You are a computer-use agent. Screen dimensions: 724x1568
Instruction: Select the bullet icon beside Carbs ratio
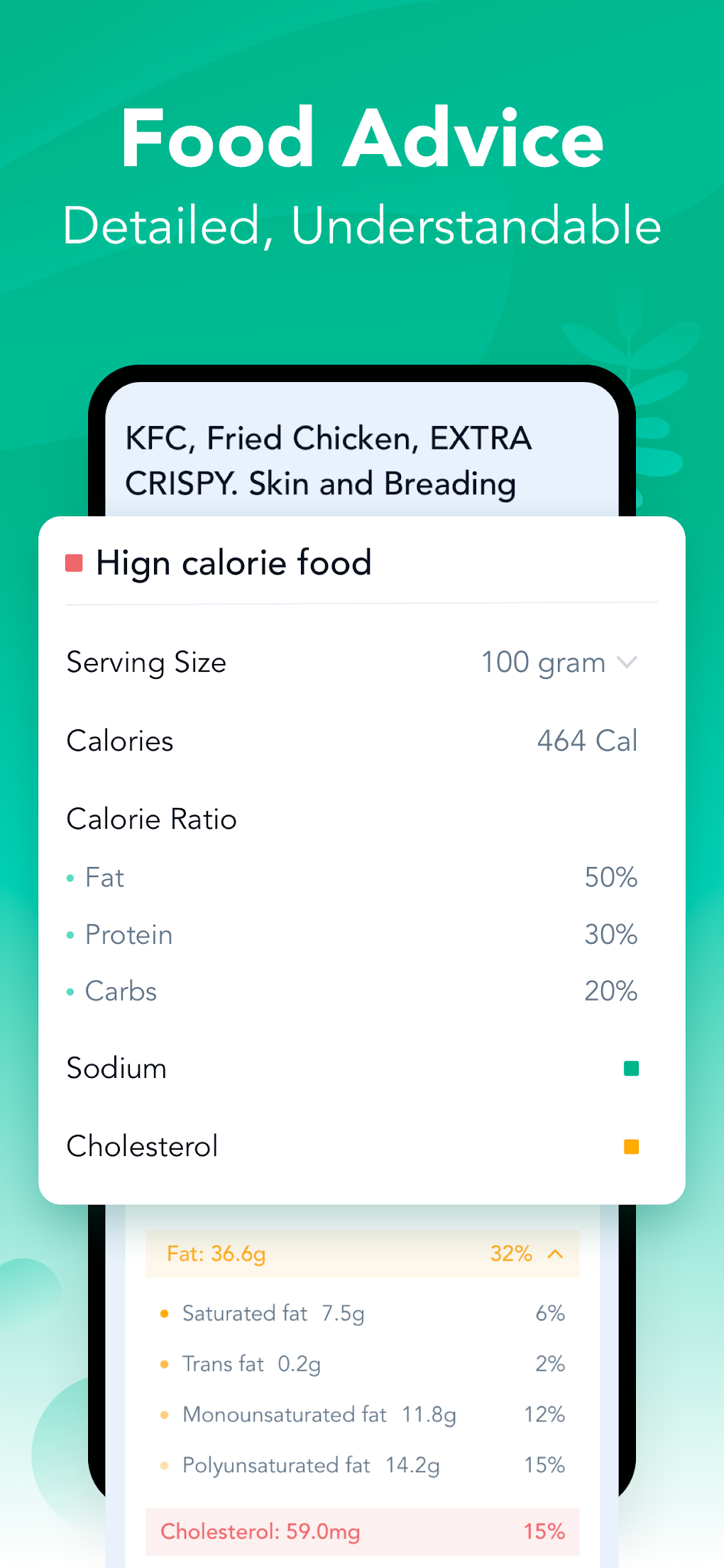[70, 991]
